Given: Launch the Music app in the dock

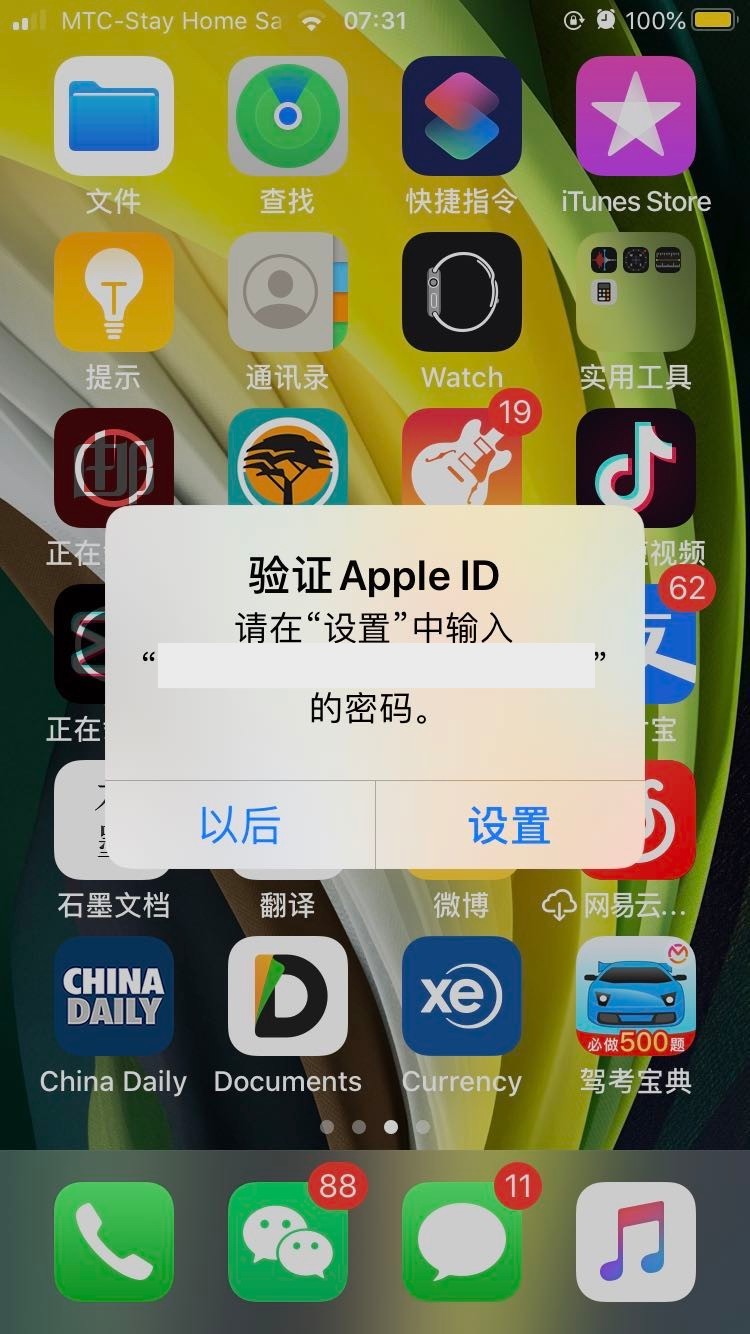Looking at the screenshot, I should click(x=635, y=1241).
